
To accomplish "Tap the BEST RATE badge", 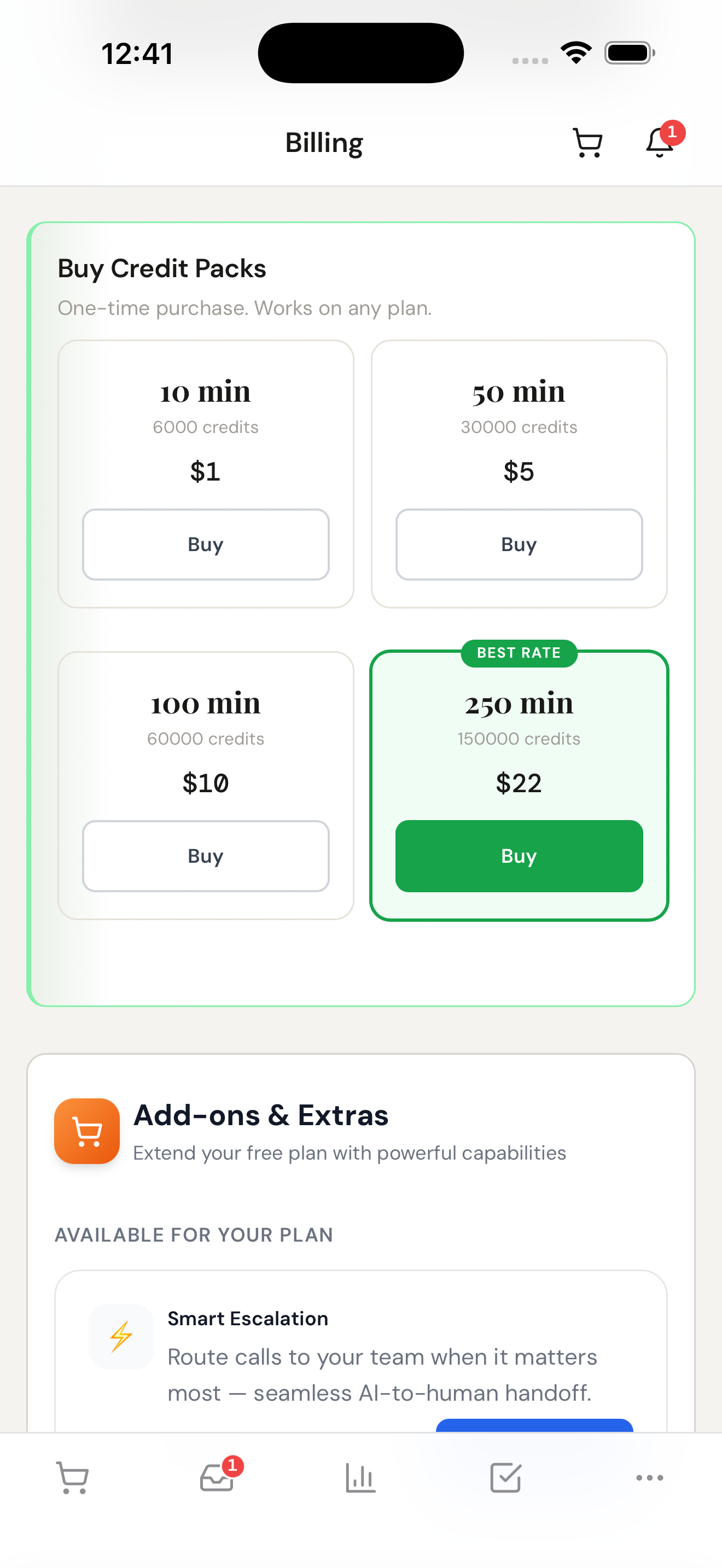I will (x=518, y=653).
